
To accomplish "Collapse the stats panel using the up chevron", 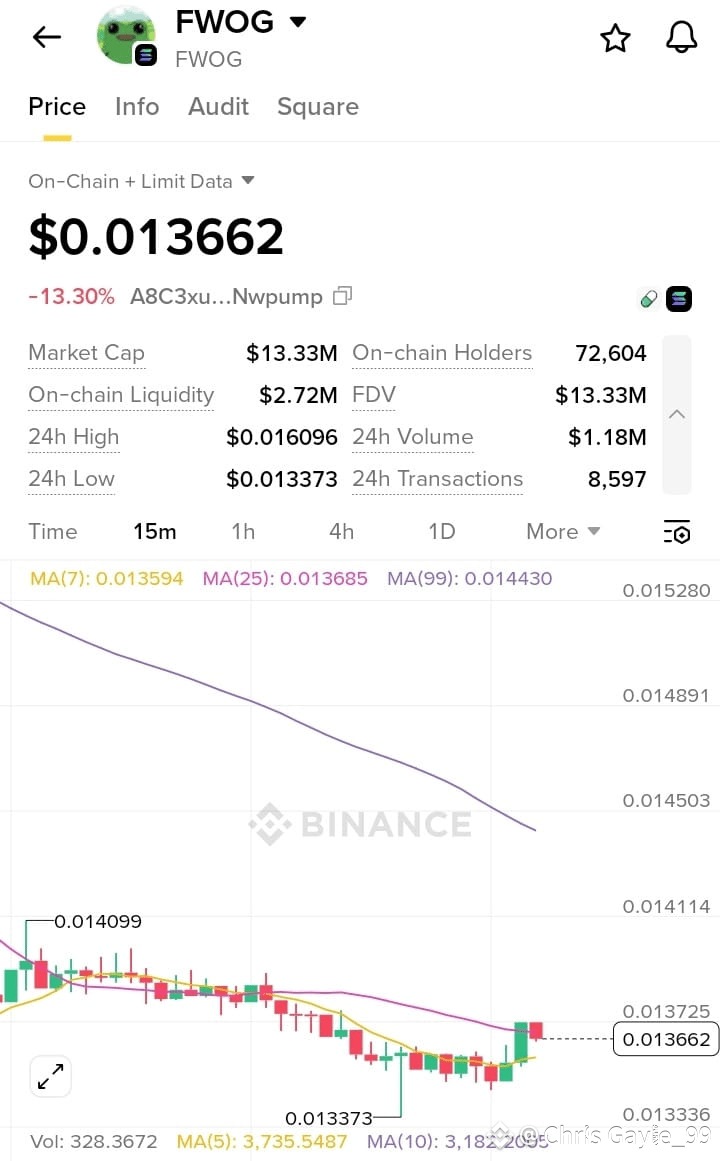I will (677, 413).
